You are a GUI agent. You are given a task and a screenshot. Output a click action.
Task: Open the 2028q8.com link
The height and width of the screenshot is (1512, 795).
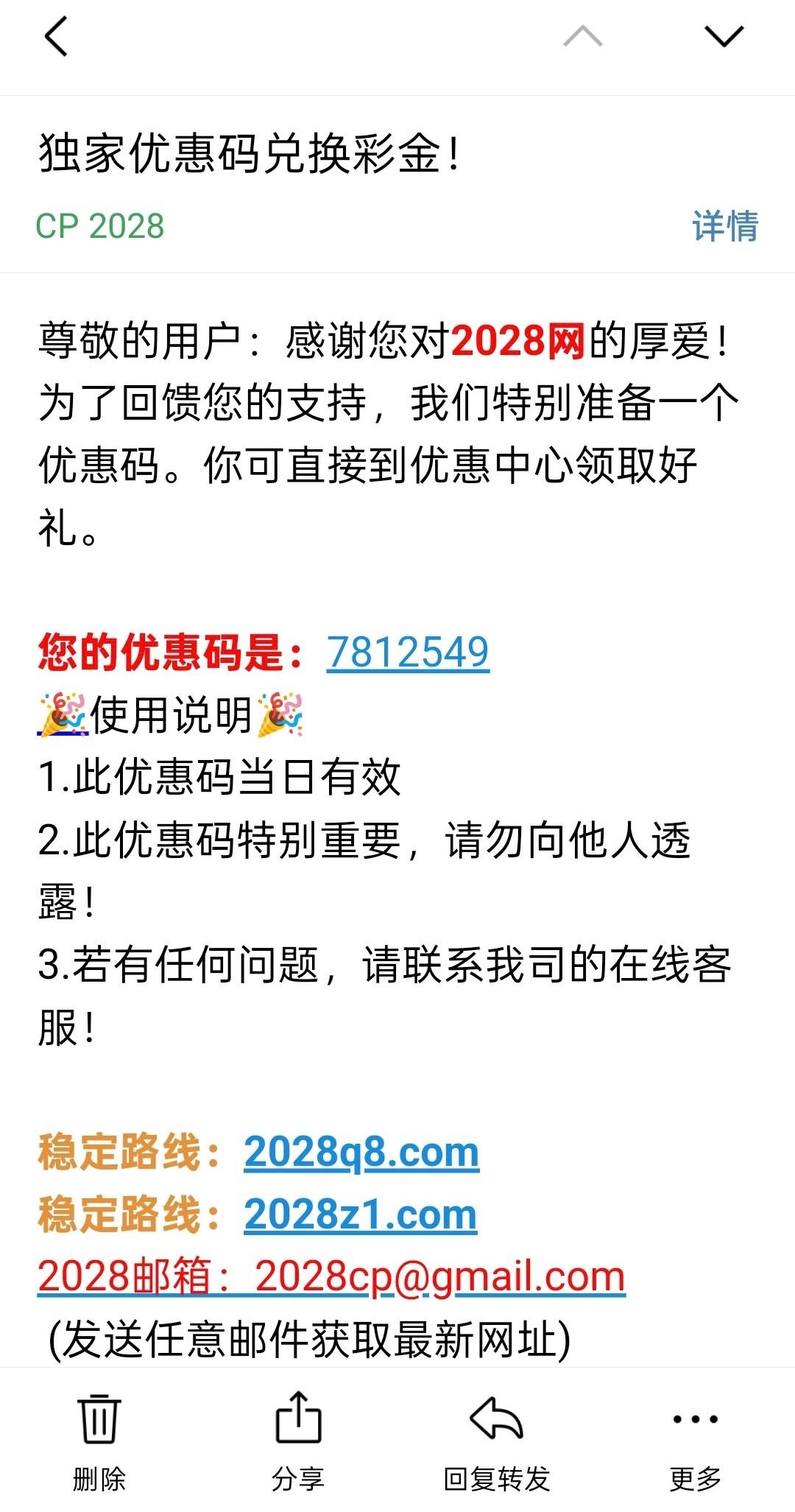(x=361, y=1153)
